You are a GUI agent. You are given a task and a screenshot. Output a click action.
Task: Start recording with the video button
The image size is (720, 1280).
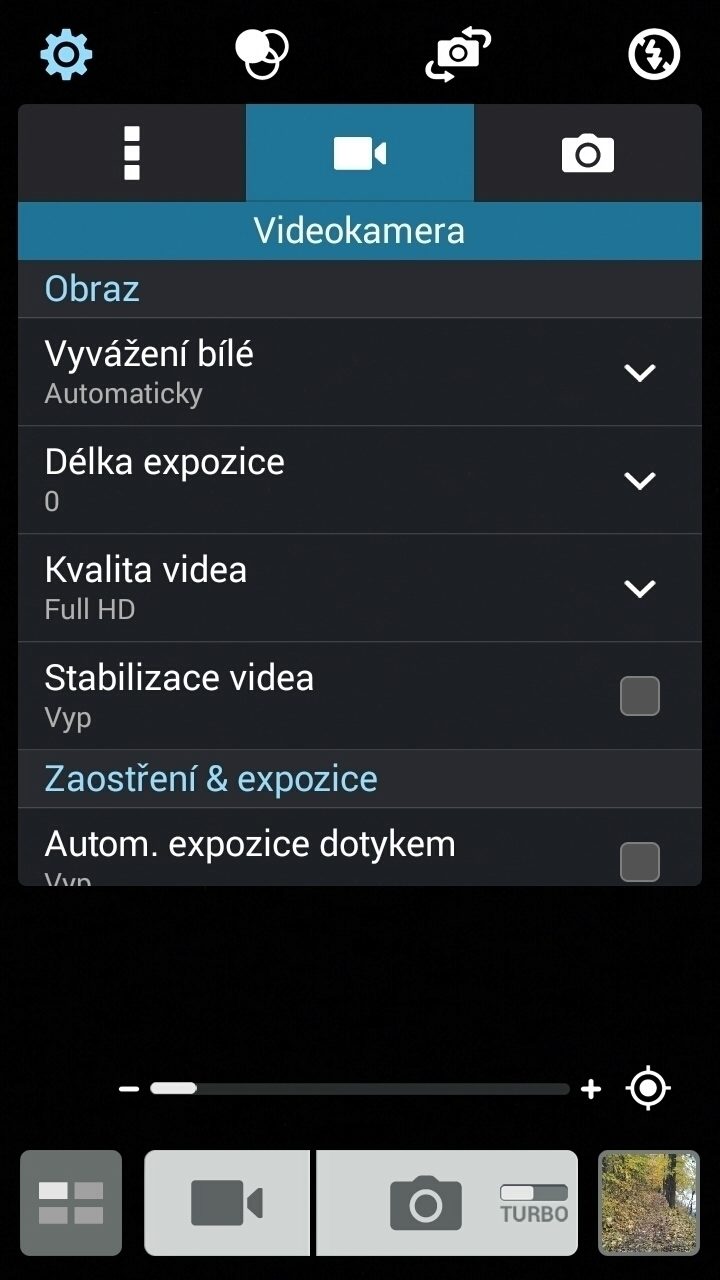click(x=227, y=1203)
